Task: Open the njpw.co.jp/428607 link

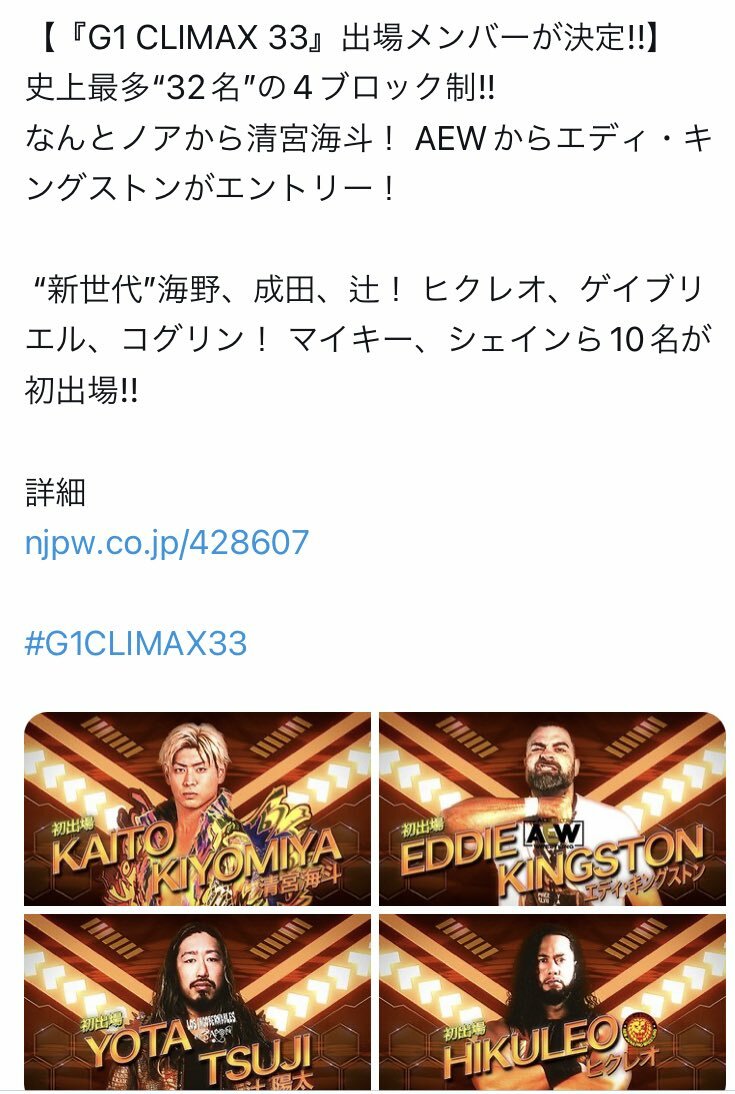Action: 167,543
